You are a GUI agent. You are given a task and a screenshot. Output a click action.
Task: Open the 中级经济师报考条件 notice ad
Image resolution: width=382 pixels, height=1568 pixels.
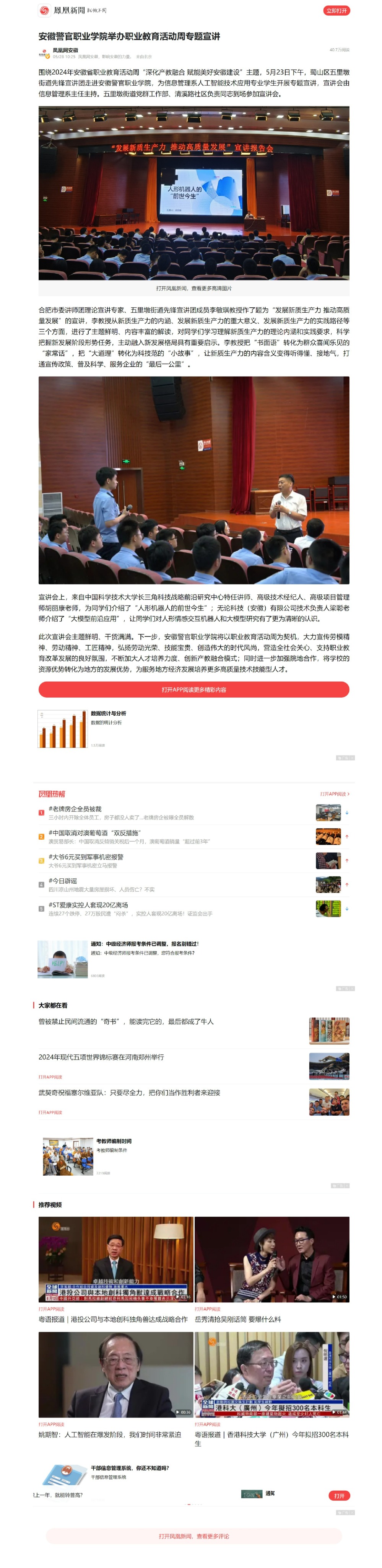pyautogui.click(x=145, y=944)
